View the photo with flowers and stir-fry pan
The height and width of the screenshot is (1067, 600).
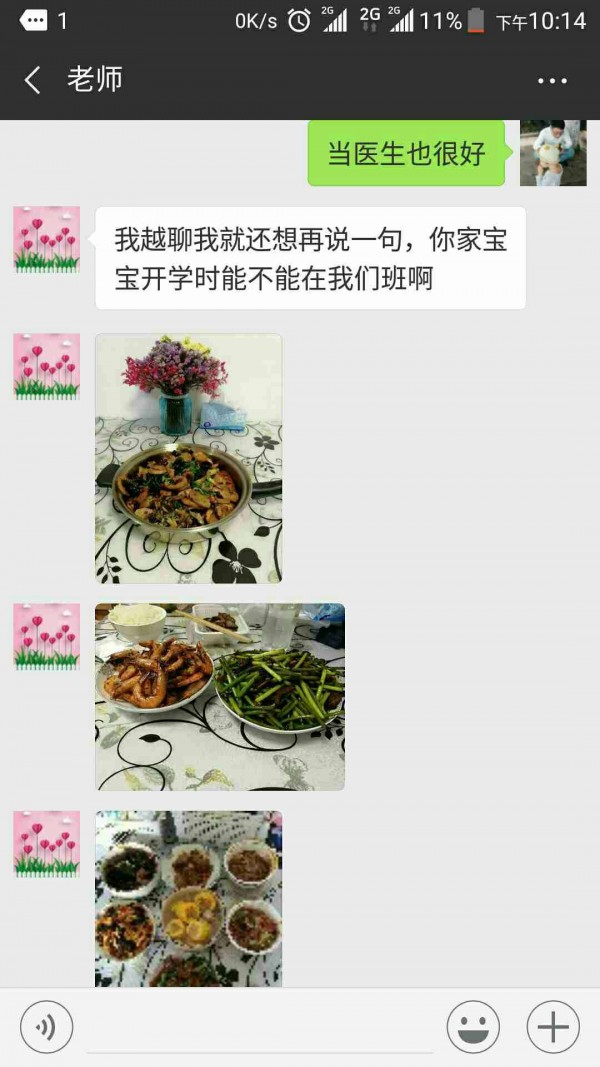188,458
